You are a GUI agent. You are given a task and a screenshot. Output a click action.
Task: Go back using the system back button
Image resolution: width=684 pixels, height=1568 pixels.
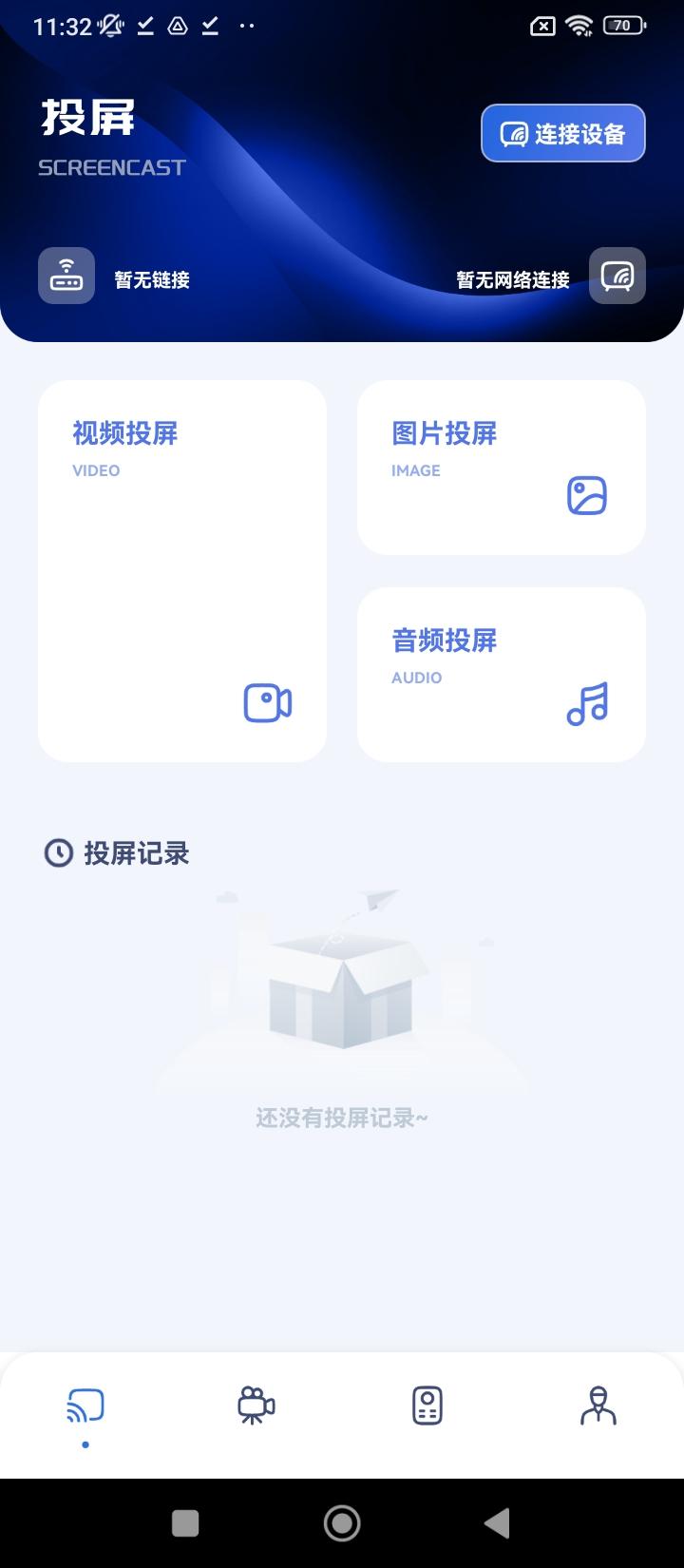point(497,1523)
